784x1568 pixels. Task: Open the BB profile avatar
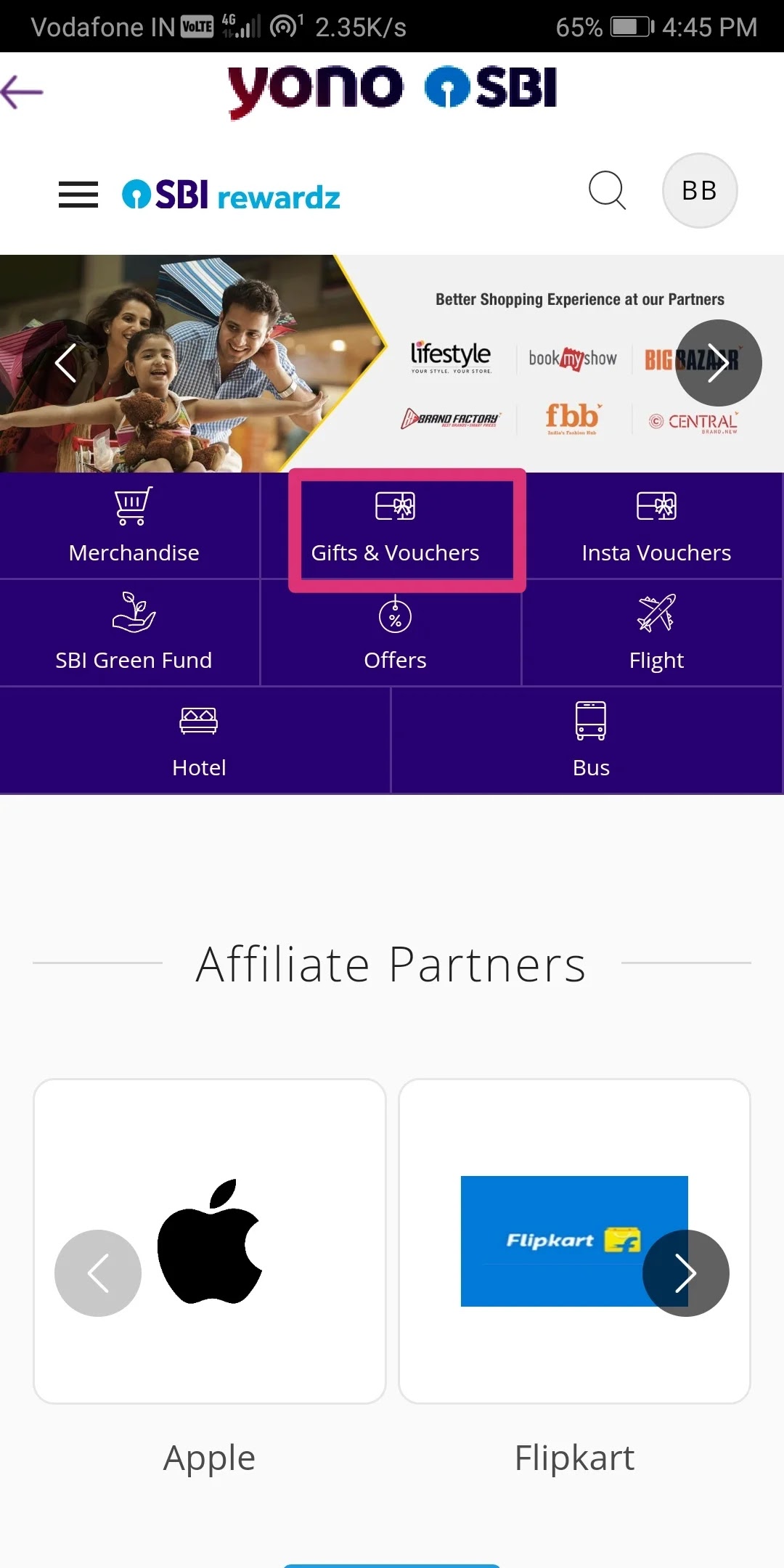click(x=699, y=191)
